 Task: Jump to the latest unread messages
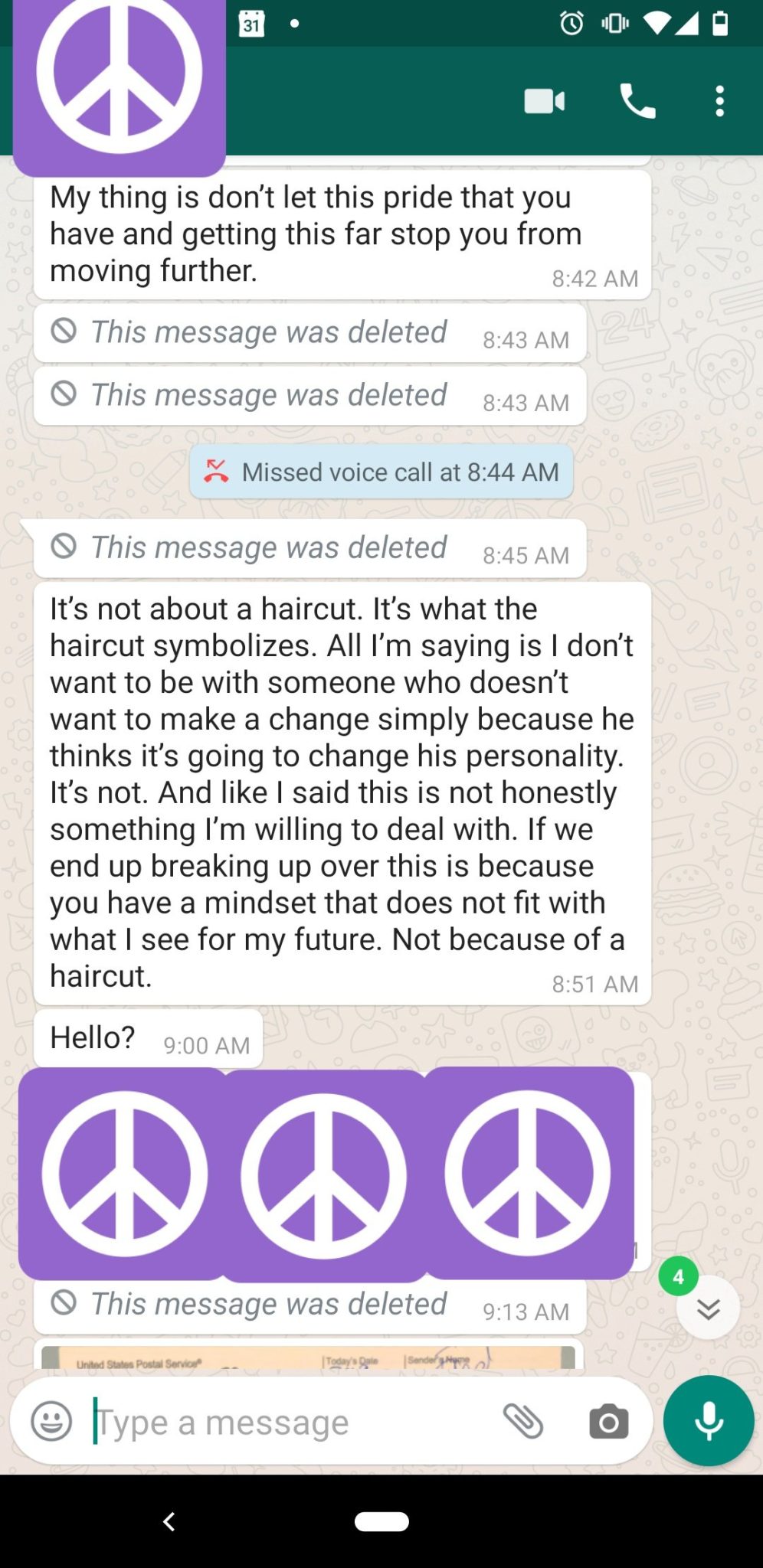coord(708,1307)
